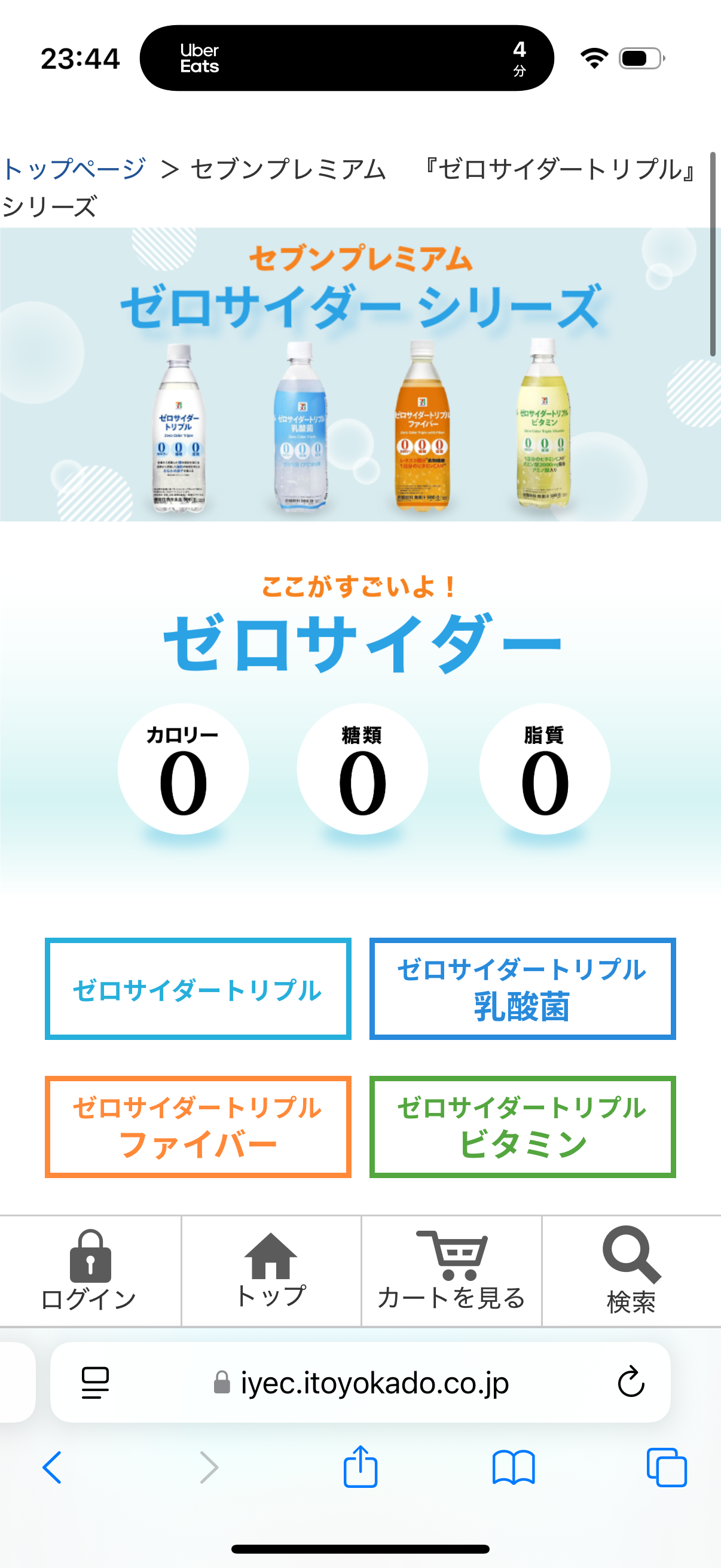This screenshot has height=1568, width=721.
Task: Open the トップページ breadcrumb link
Action: [74, 169]
